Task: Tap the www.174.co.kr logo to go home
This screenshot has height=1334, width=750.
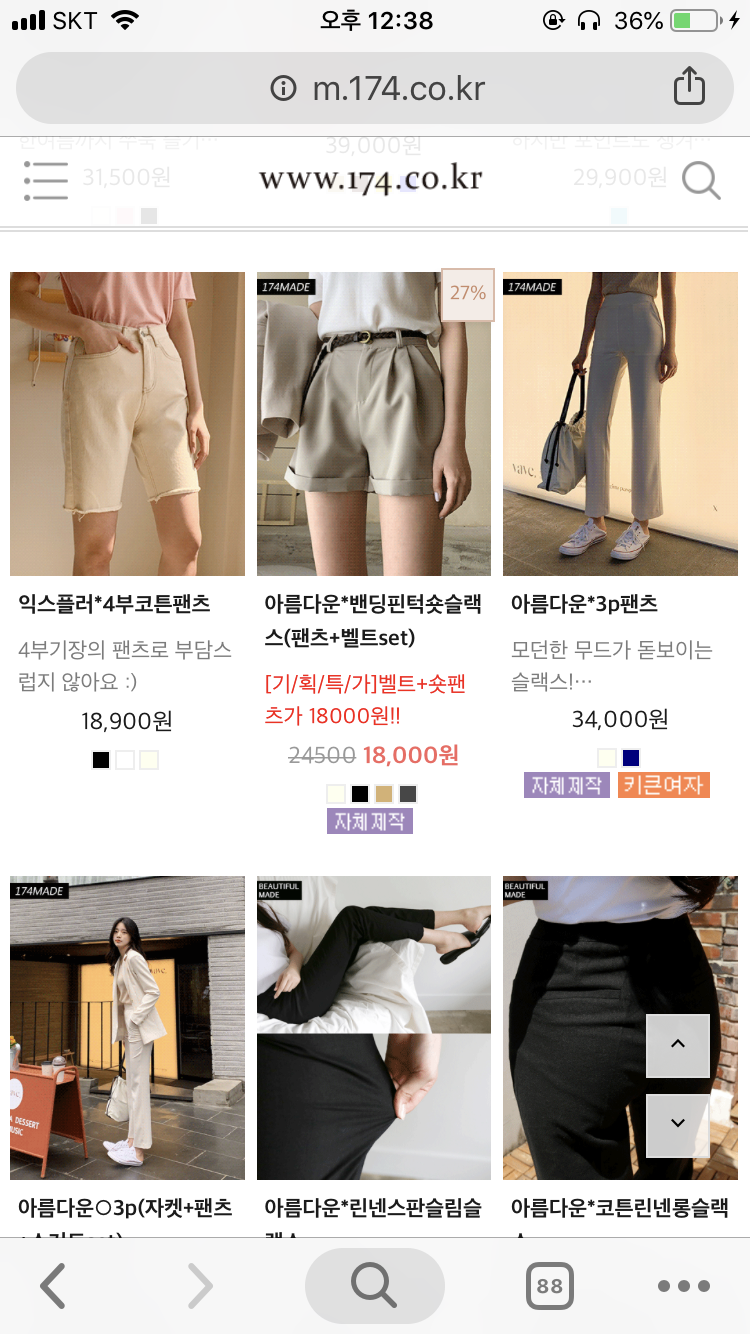Action: coord(371,180)
